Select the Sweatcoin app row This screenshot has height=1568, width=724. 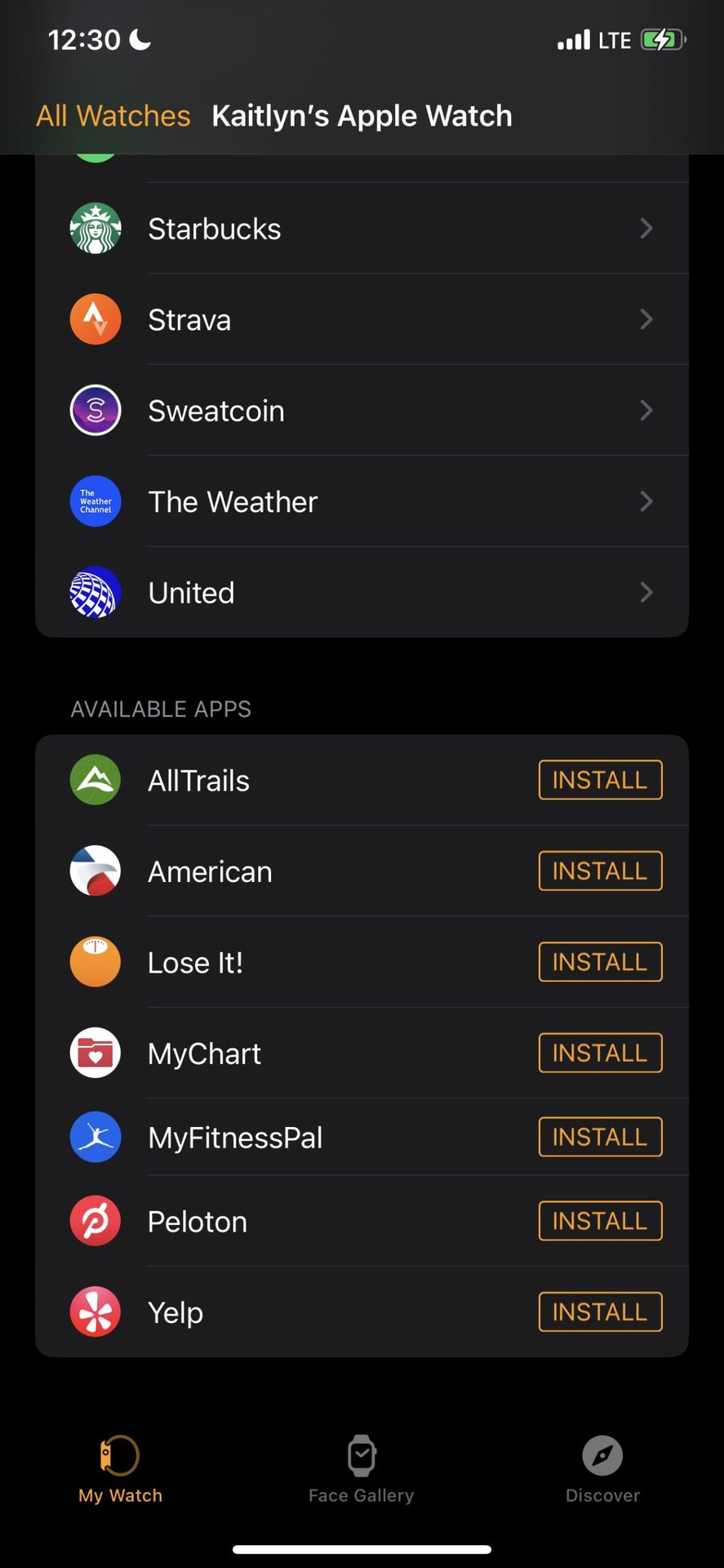[362, 410]
